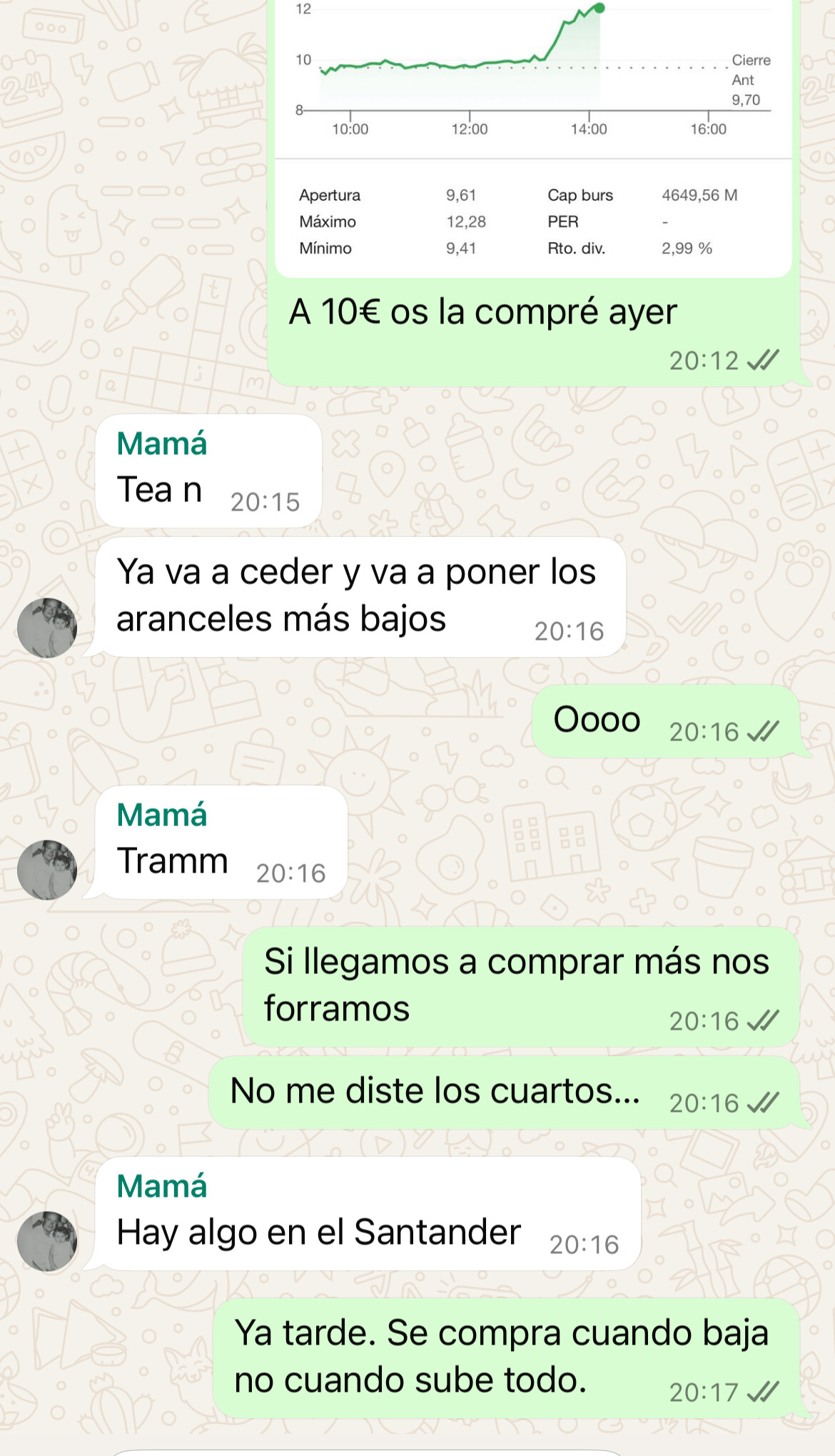Tap Mamá's avatar beside "Hay algo en el Santander"
Screen dimensions: 835x1456
[x=47, y=1241]
